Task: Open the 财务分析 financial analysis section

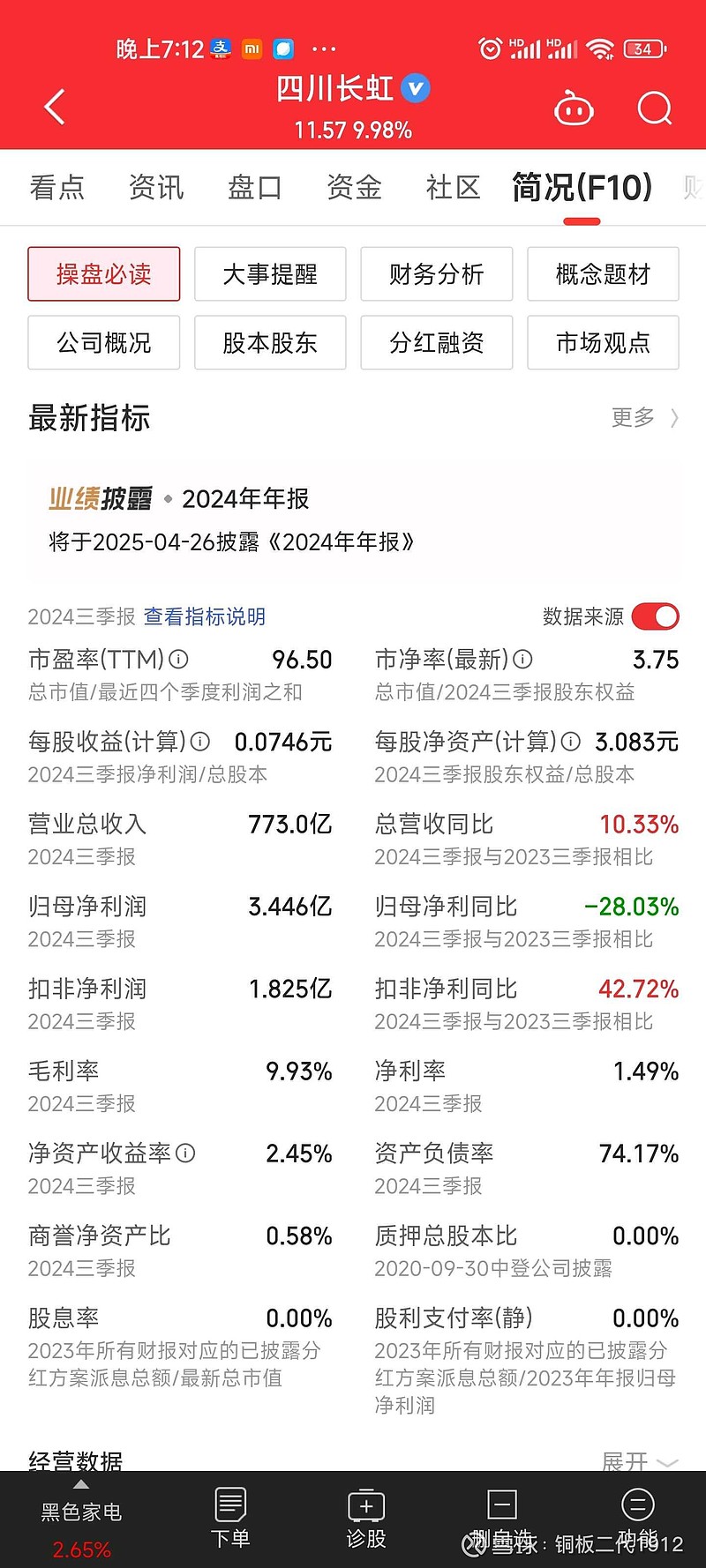Action: point(436,274)
